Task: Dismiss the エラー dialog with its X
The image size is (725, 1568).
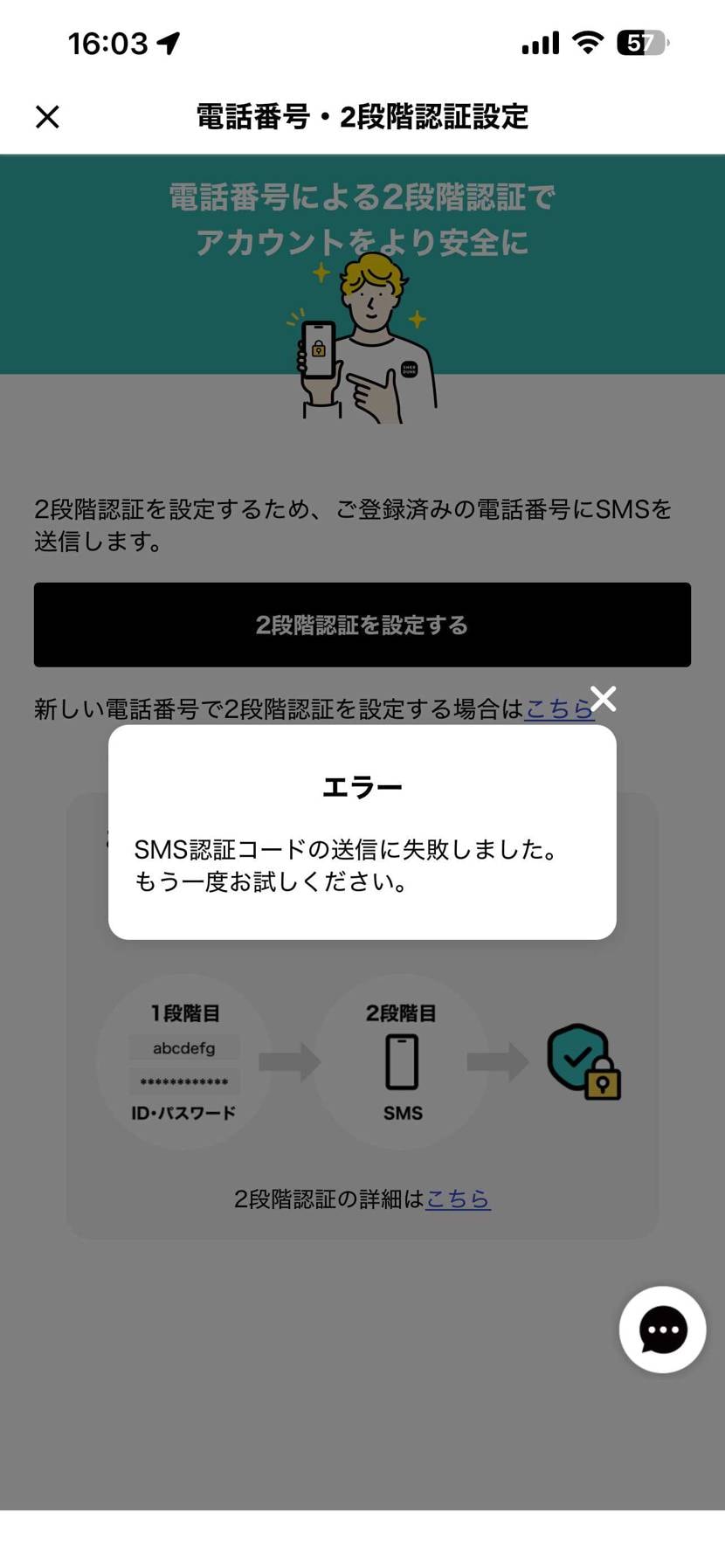Action: (603, 698)
